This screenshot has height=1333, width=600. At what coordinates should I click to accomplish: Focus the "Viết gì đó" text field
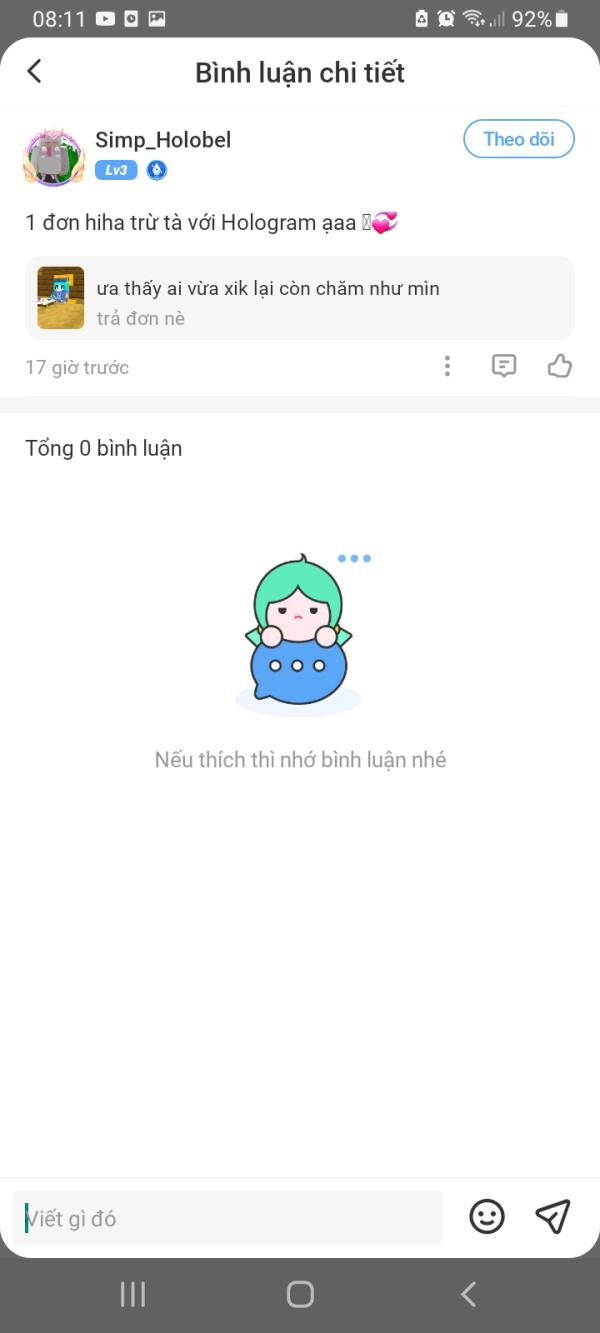tap(228, 1218)
